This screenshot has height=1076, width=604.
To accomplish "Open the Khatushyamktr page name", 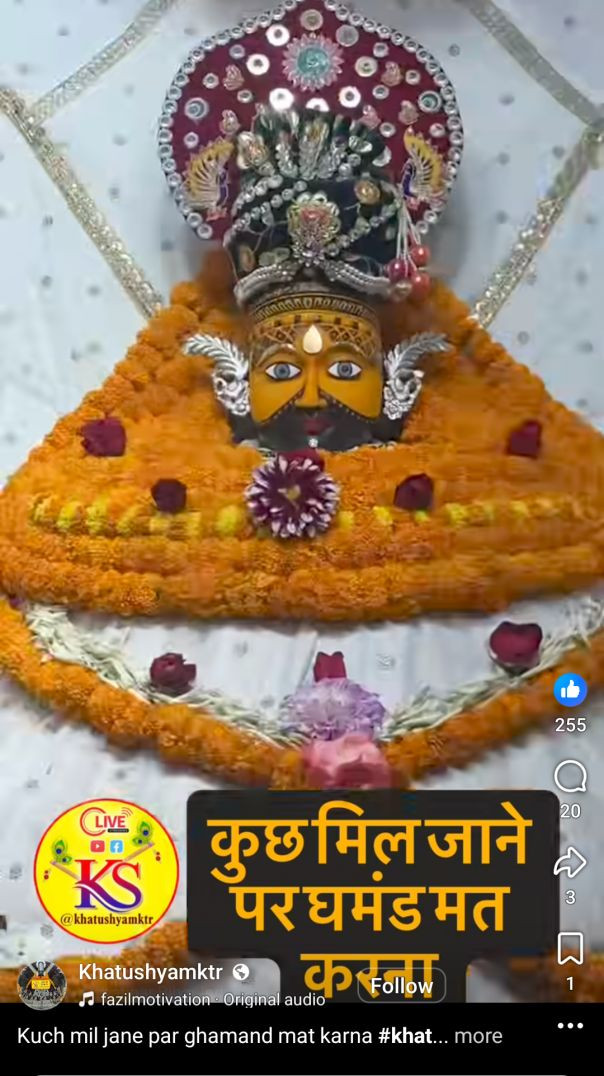I will click(150, 972).
